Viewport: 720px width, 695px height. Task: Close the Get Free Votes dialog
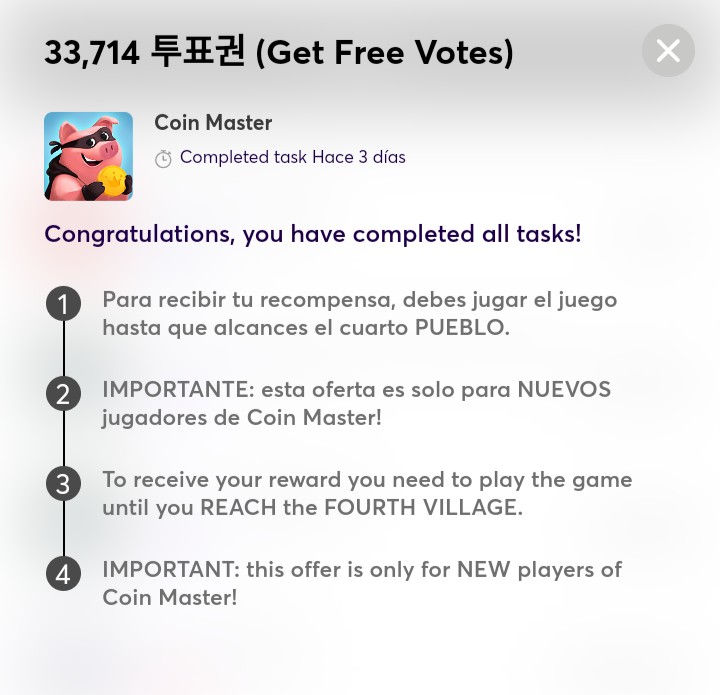coord(668,51)
